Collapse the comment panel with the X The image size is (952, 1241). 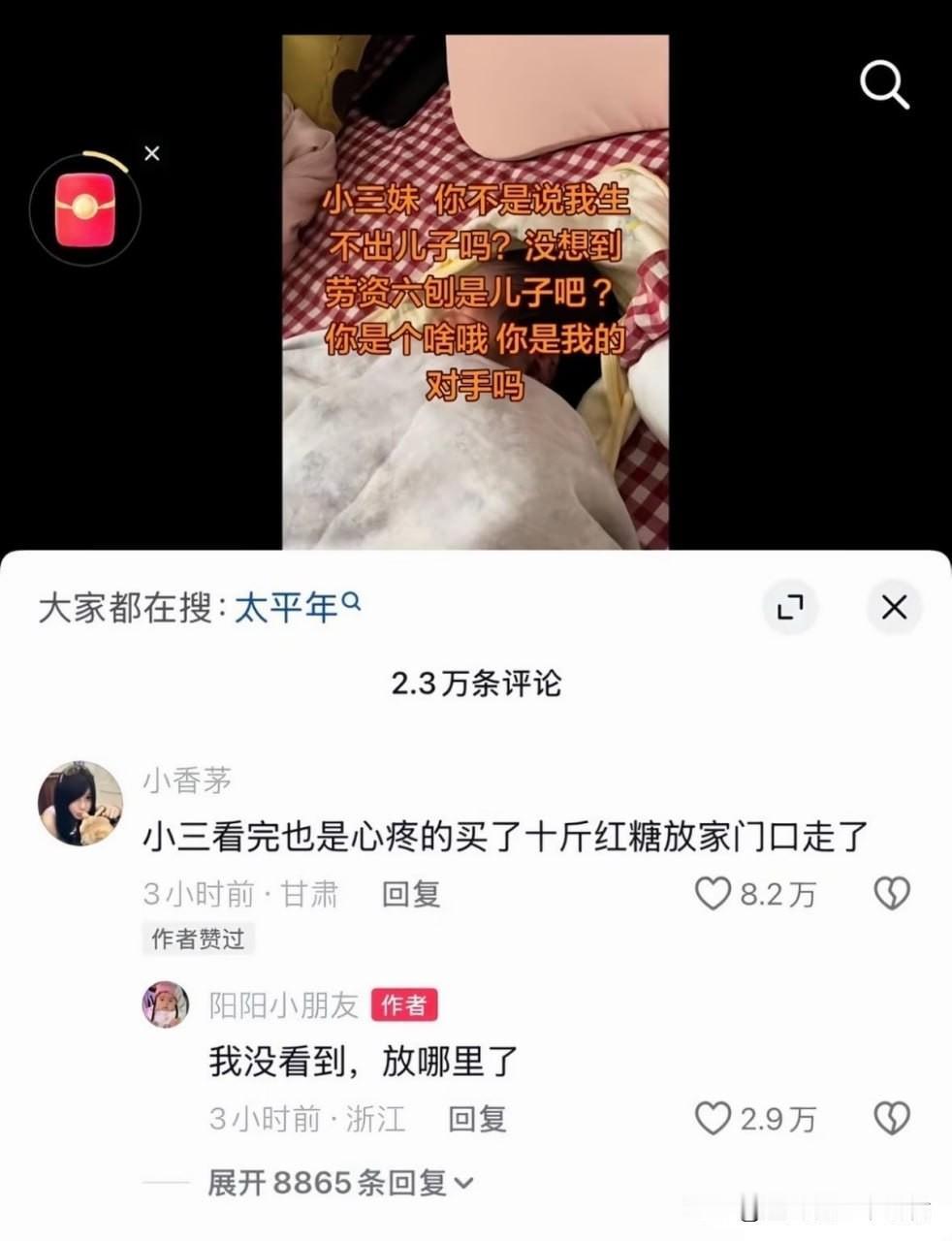point(892,608)
